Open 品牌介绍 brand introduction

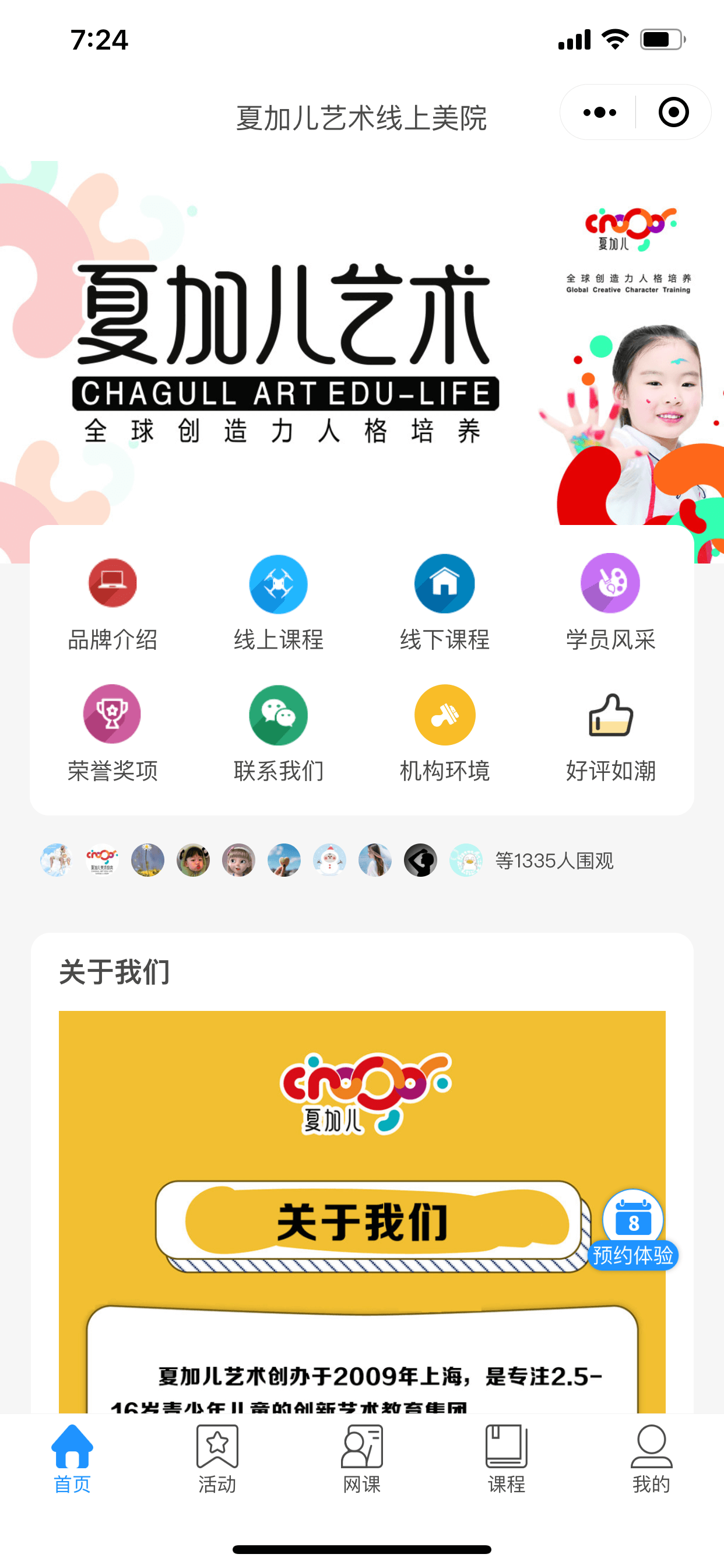pyautogui.click(x=113, y=603)
